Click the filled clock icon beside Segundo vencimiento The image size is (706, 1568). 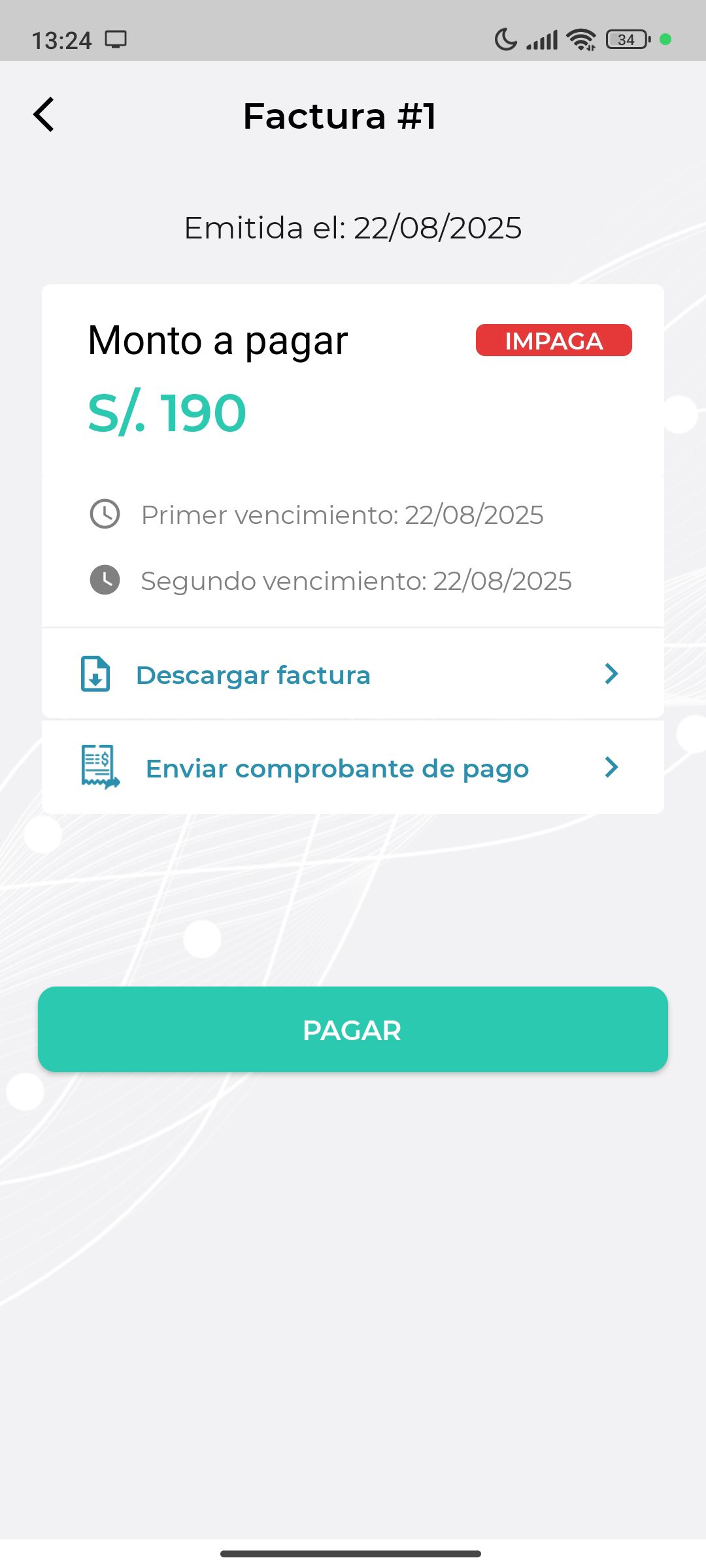105,580
